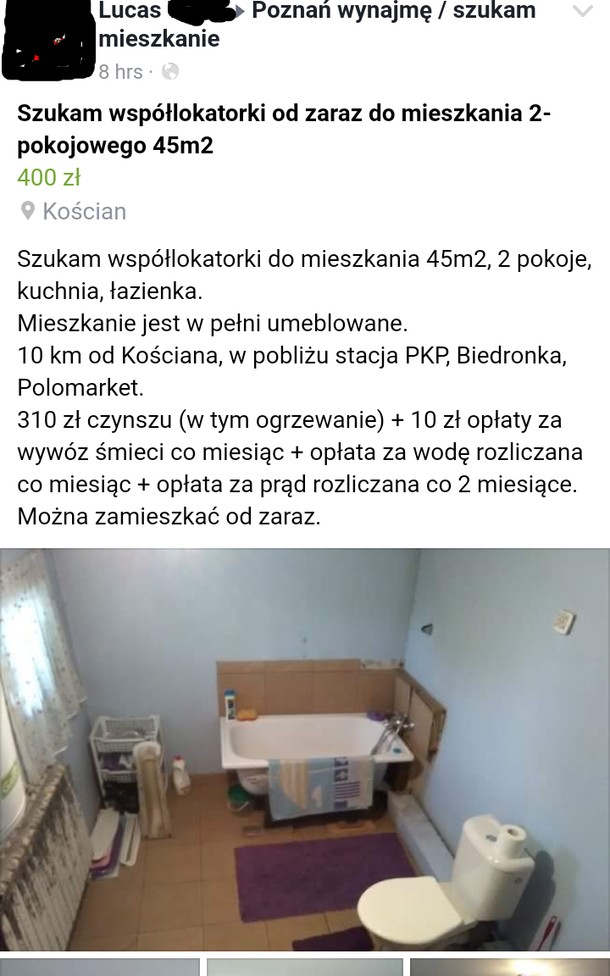View the post's 8 hrs timestamp
Image resolution: width=610 pixels, height=976 pixels.
120,72
